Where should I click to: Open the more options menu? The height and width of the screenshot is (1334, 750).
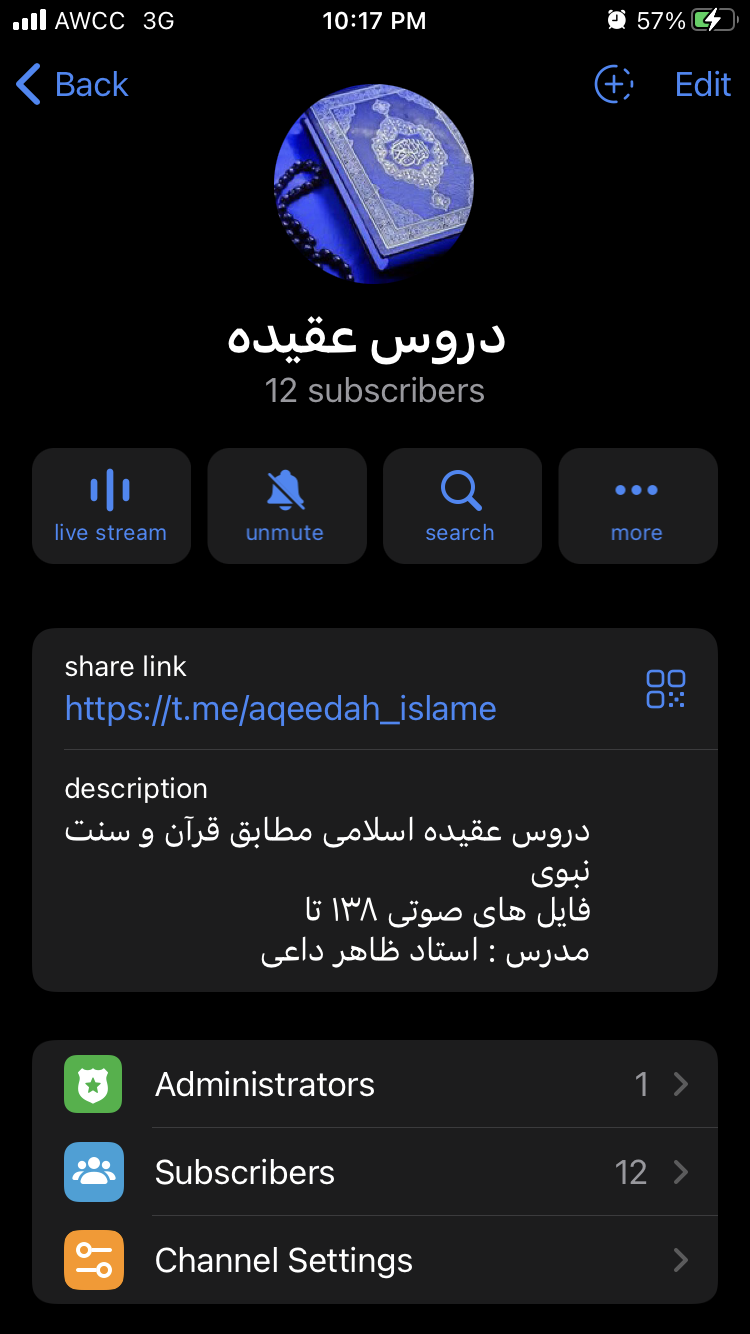click(637, 505)
